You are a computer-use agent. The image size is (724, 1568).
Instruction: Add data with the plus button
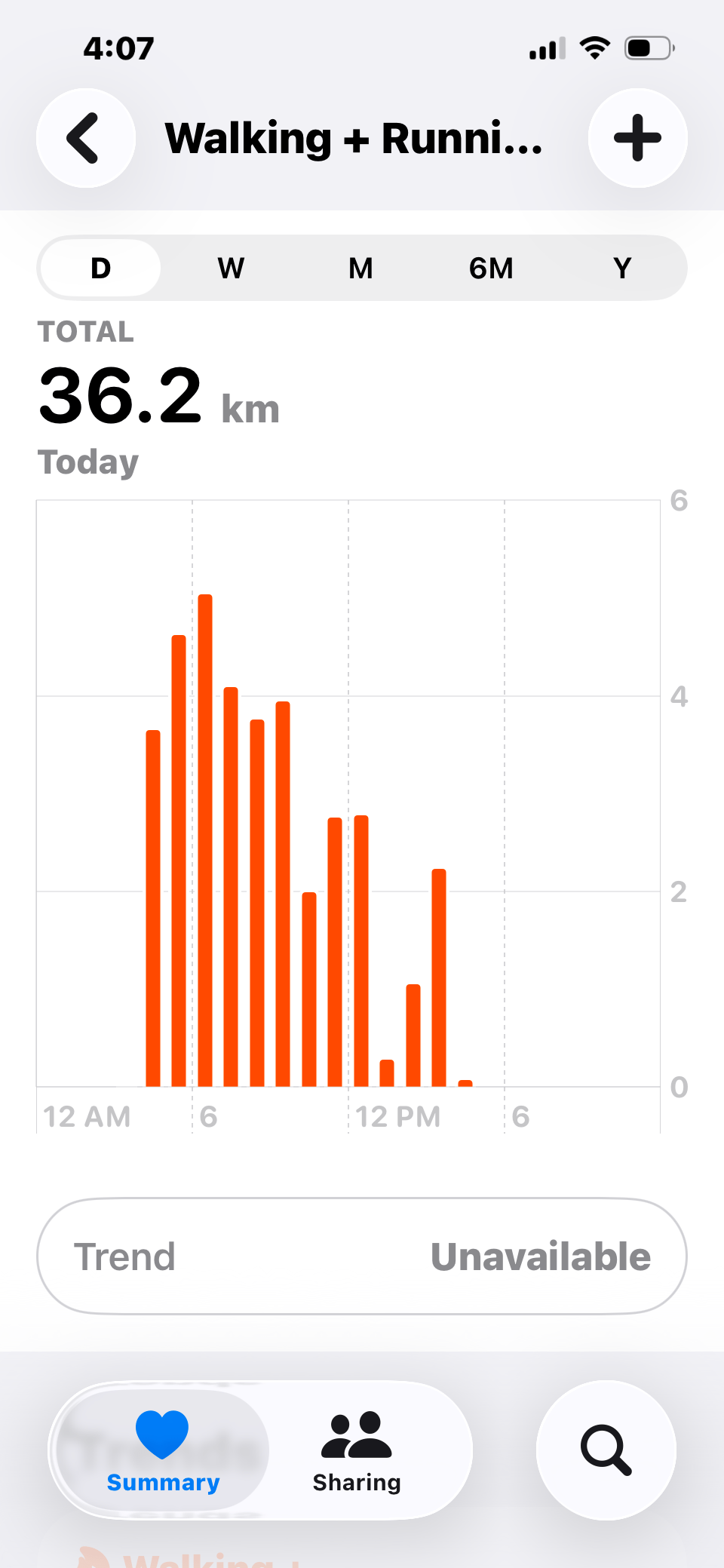coord(637,138)
